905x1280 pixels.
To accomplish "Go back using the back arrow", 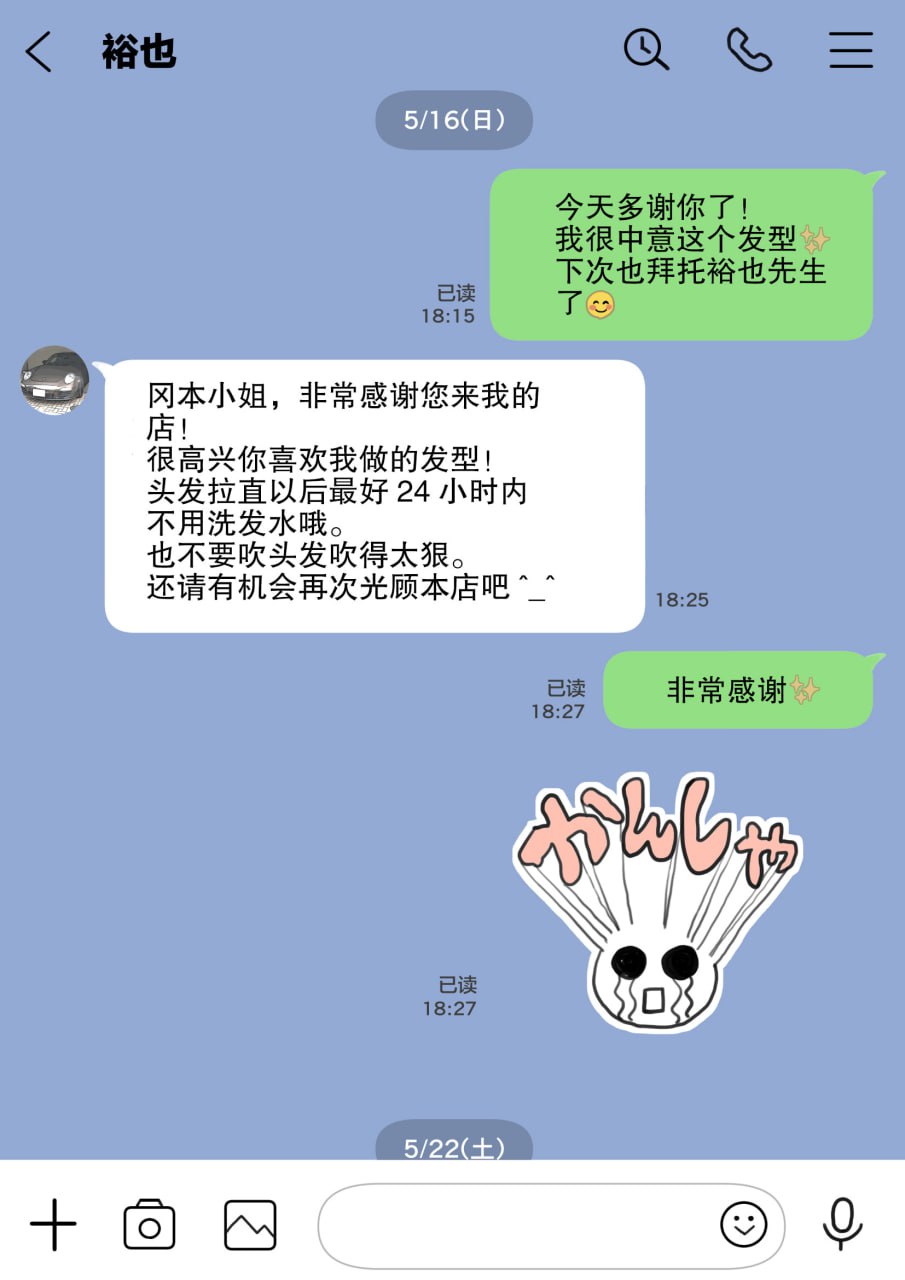I will (38, 50).
